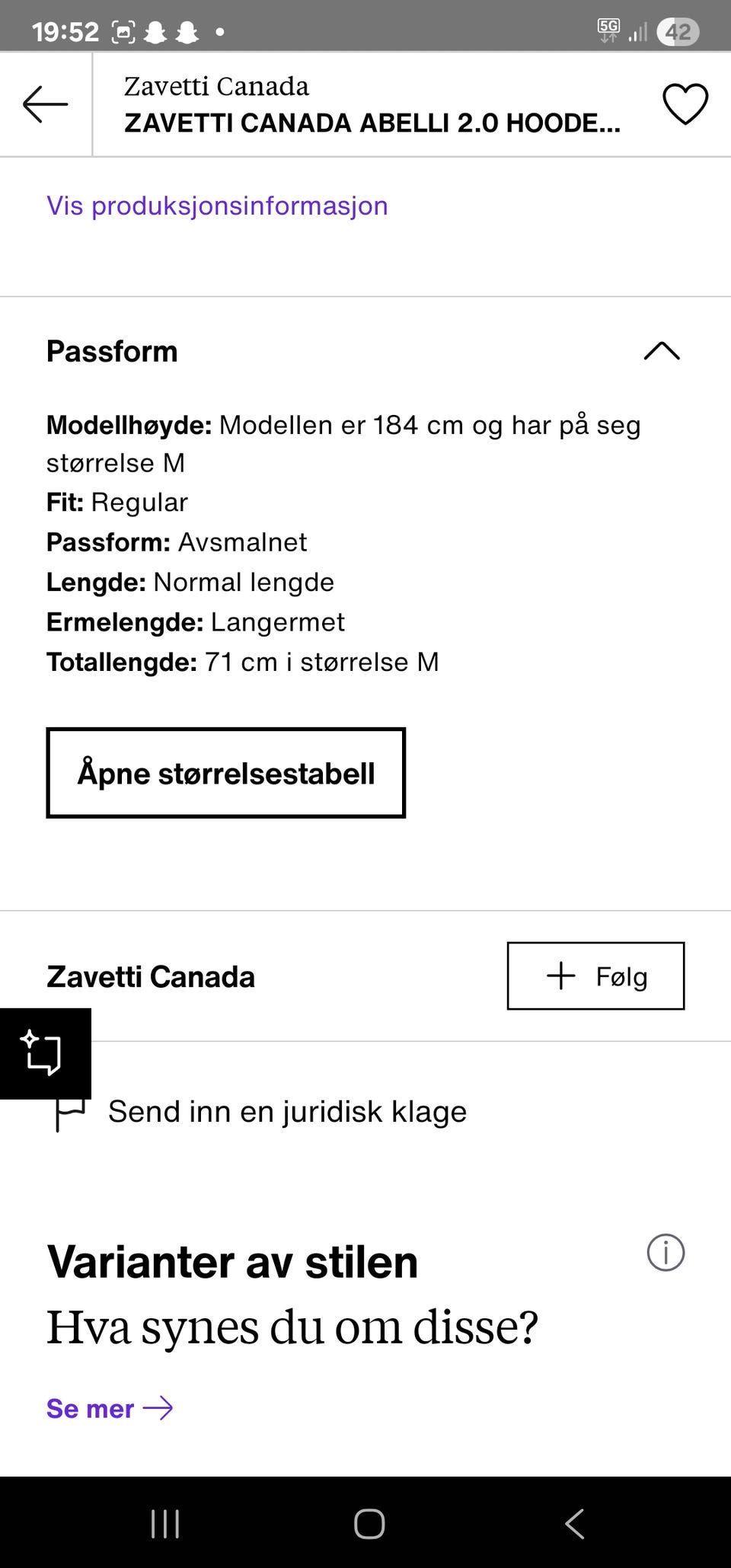Collapse the Passform section chevron

[662, 351]
